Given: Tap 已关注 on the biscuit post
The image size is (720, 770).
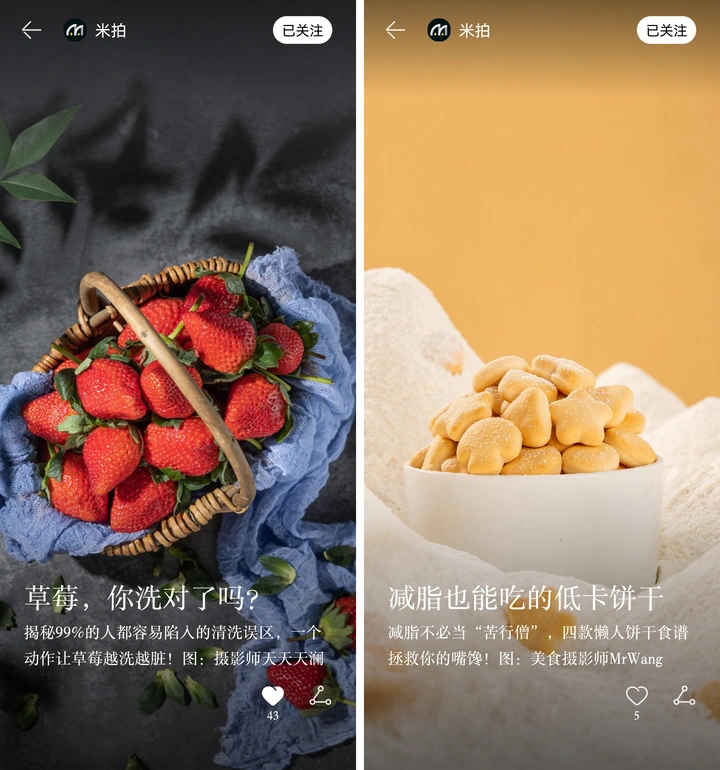Looking at the screenshot, I should [666, 30].
